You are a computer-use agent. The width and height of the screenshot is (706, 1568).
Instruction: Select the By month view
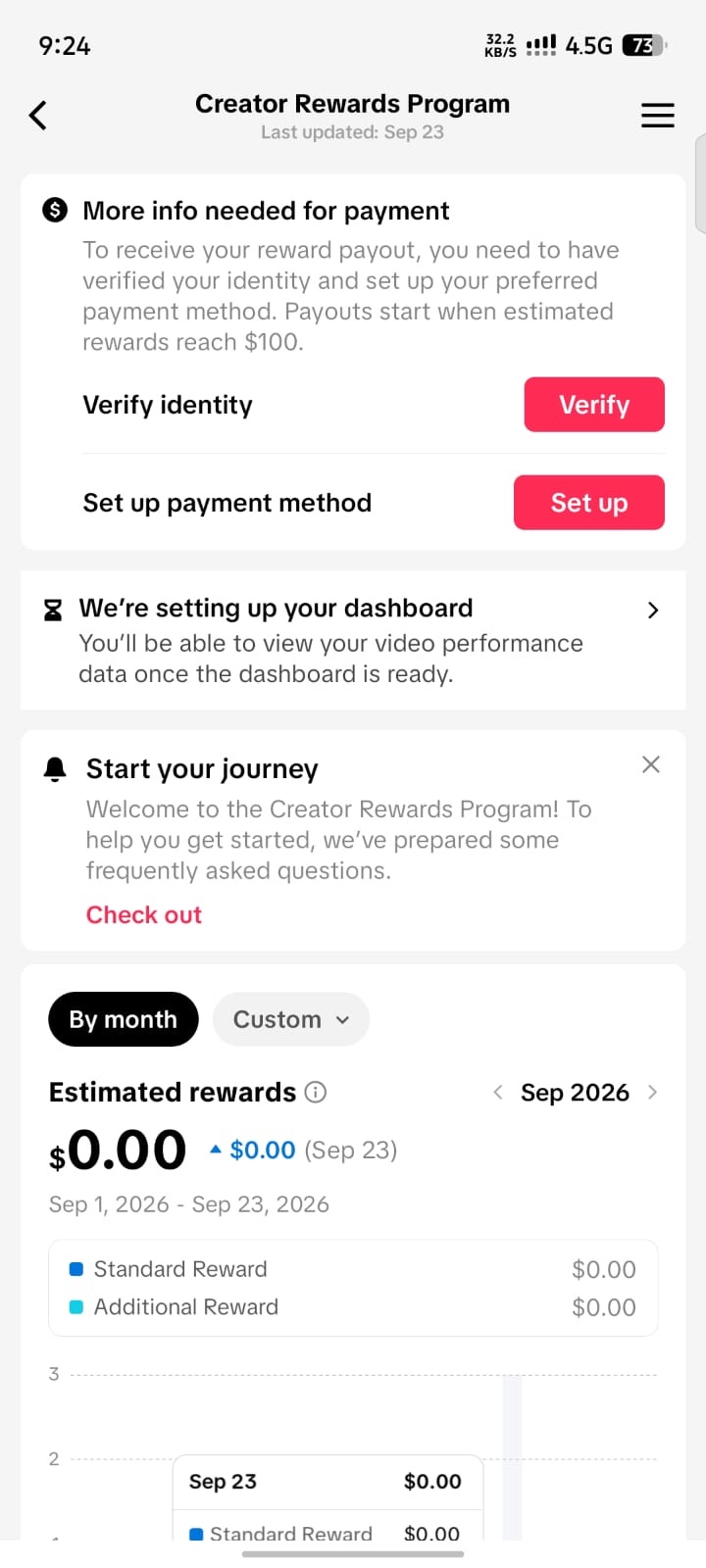click(x=124, y=1019)
